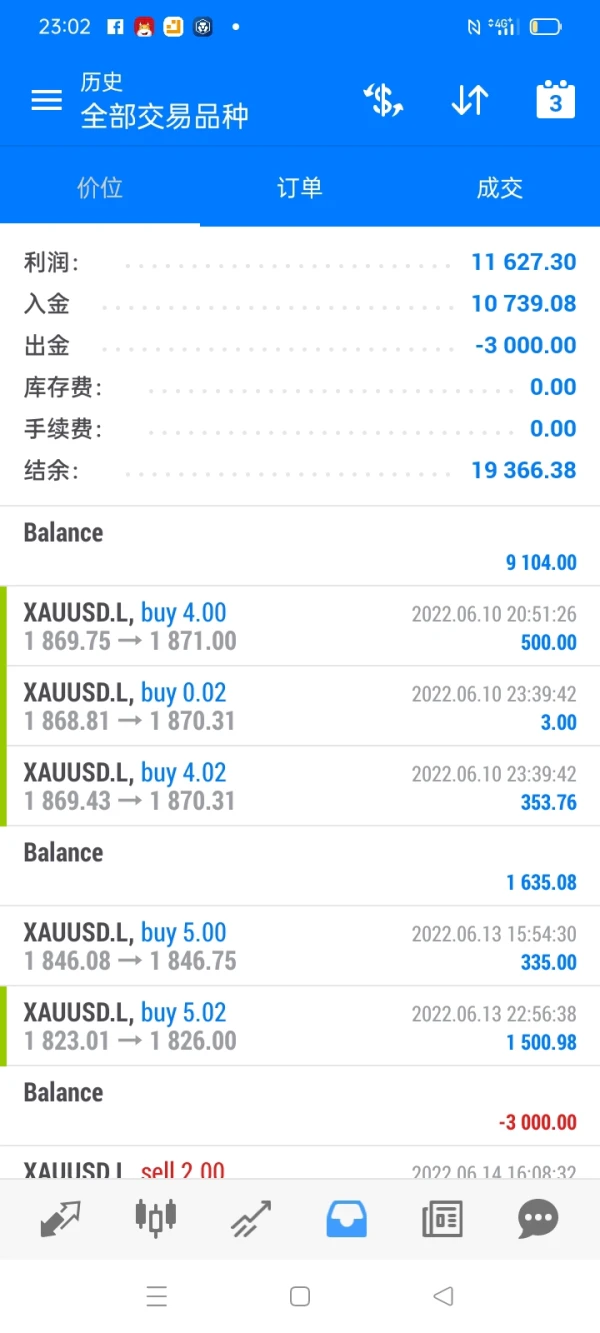Screen dimensions: 600x1333
Task: Open the chat messages tab
Action: pyautogui.click(x=538, y=1219)
